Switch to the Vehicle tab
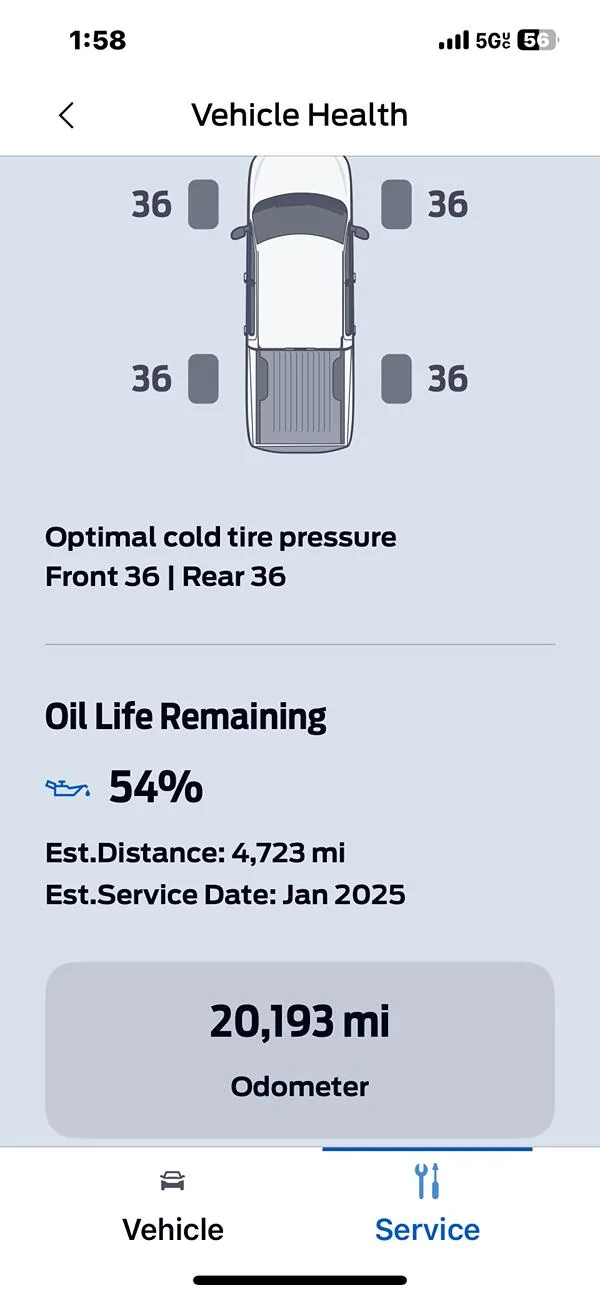 [x=173, y=1208]
